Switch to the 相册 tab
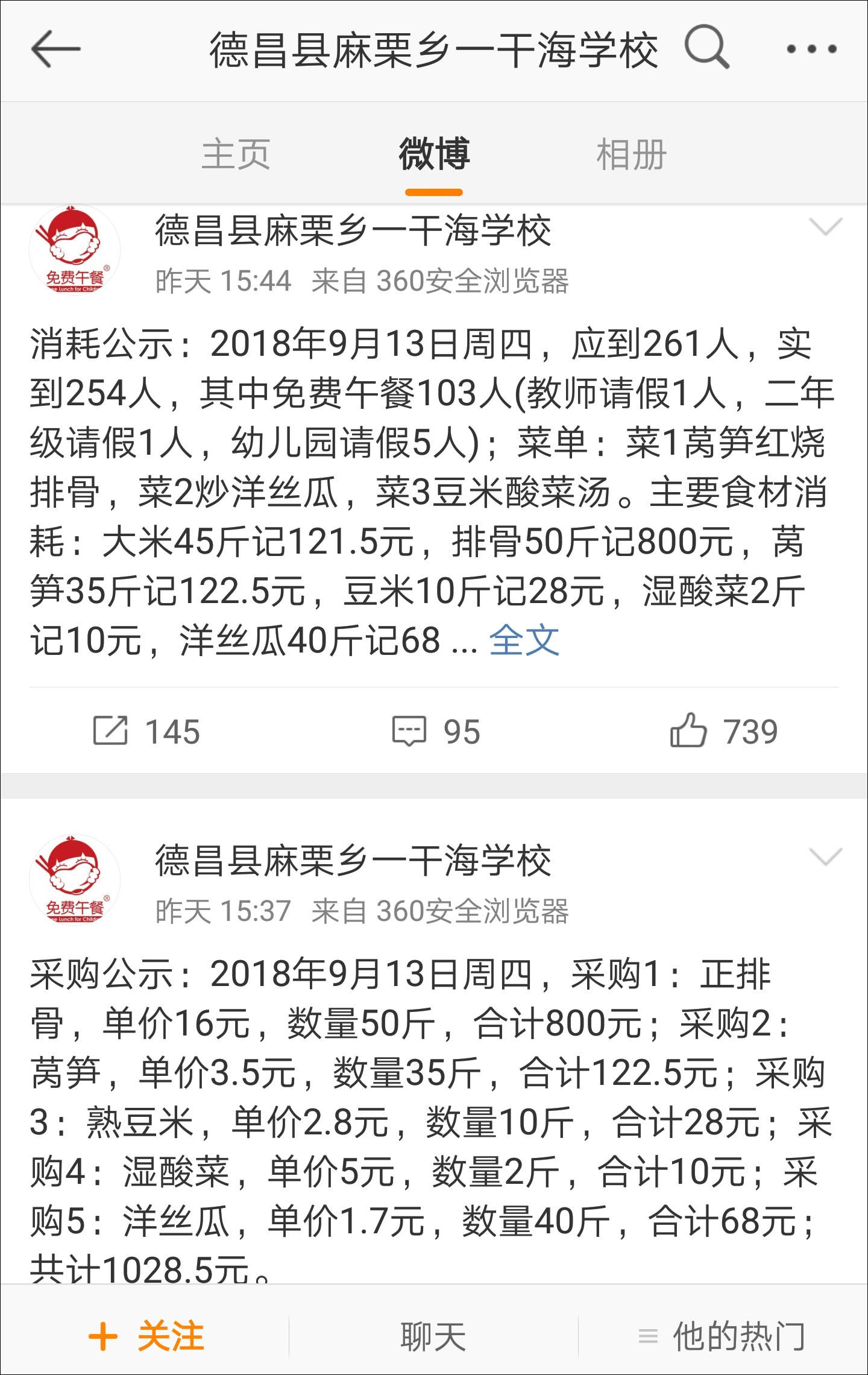The width and height of the screenshot is (868, 1375). click(x=631, y=155)
